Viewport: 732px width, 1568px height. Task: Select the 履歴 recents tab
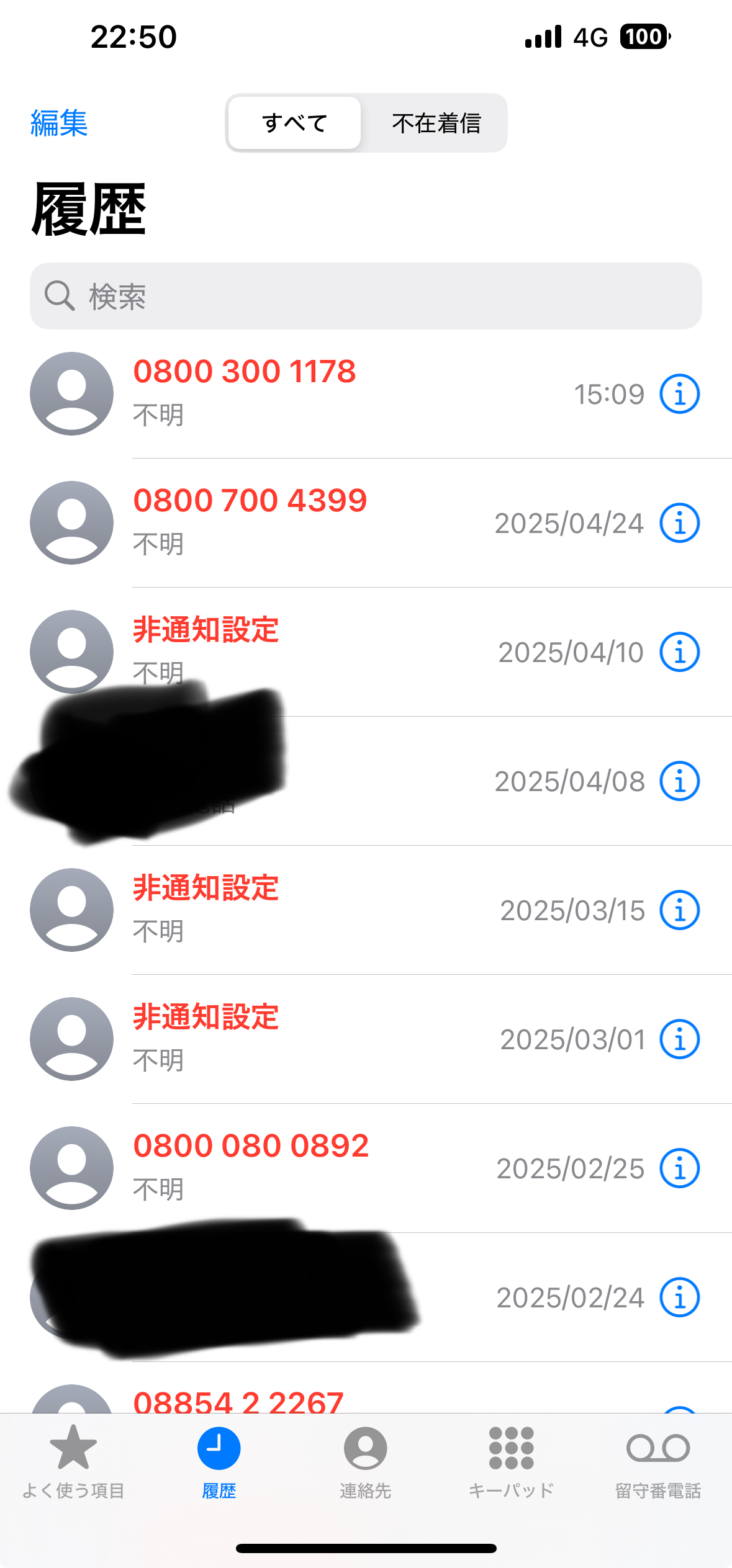(219, 1463)
